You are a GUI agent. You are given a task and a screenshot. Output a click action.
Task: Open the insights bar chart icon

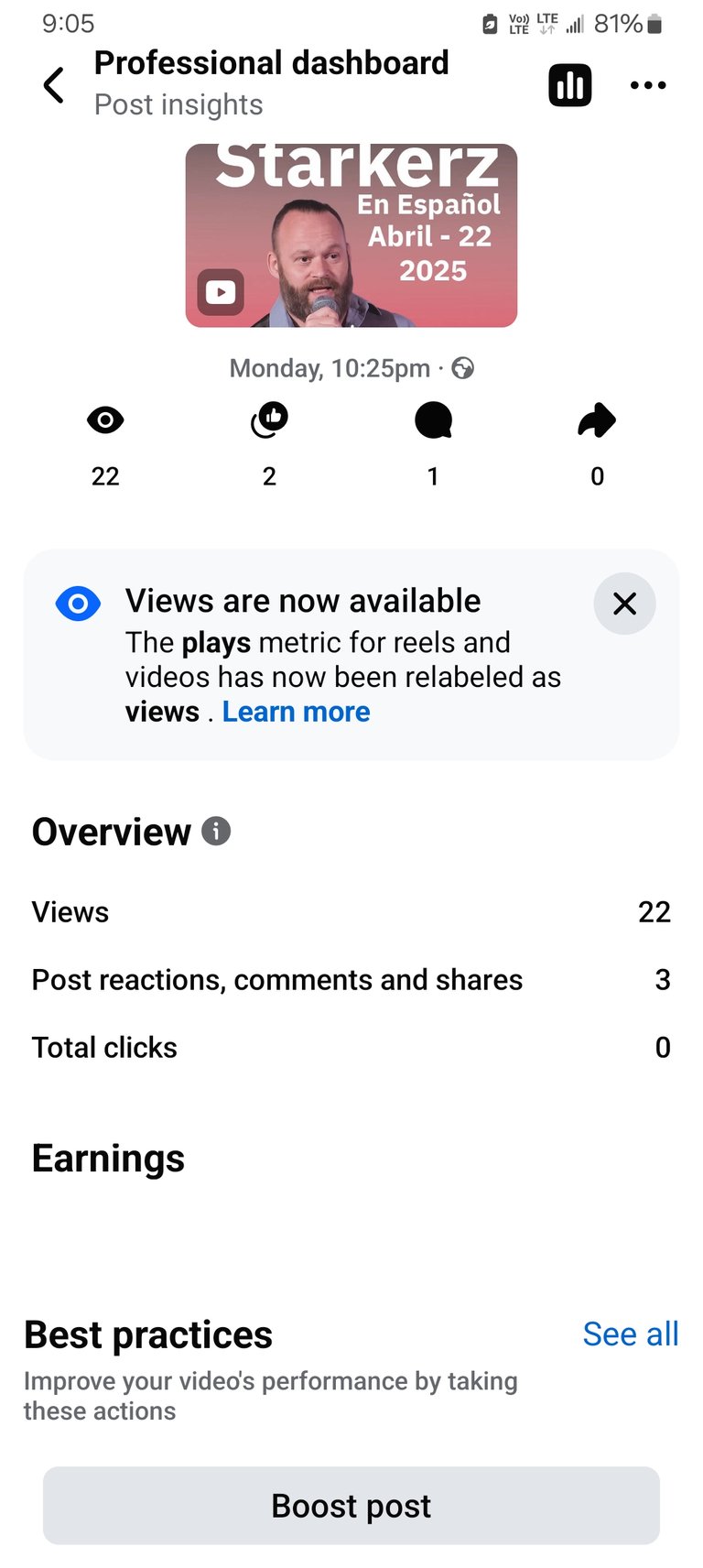click(569, 85)
